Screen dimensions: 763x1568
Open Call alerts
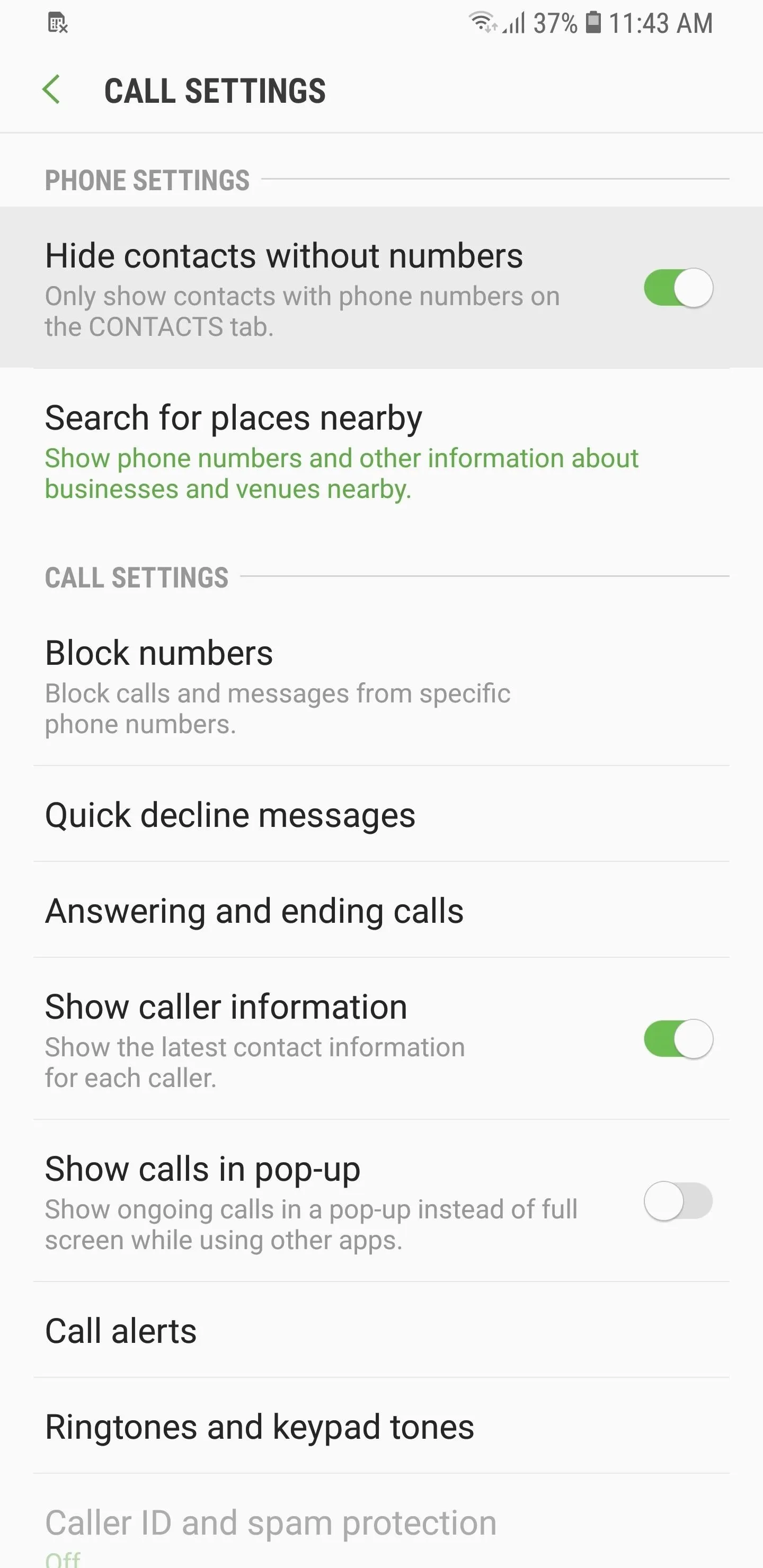pyautogui.click(x=381, y=1330)
